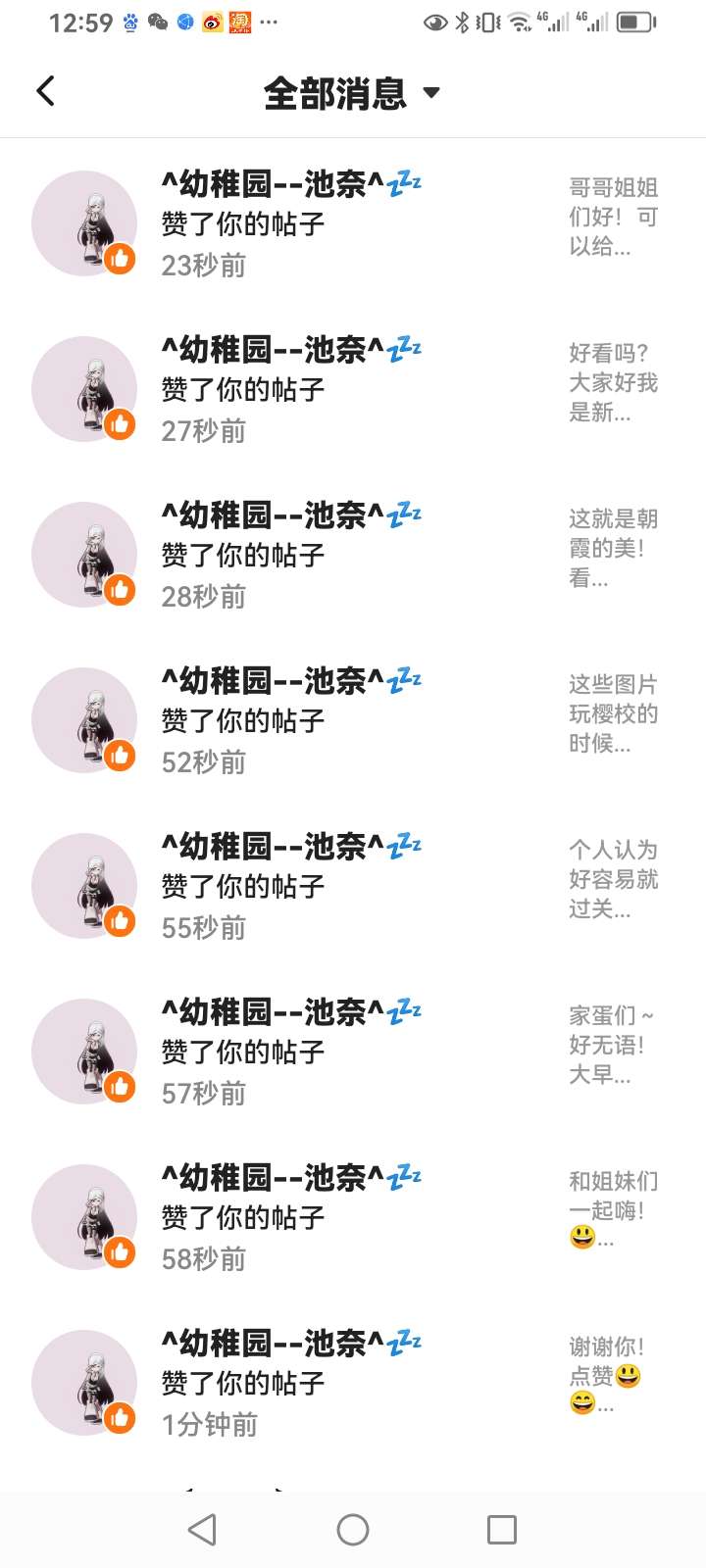The height and width of the screenshot is (1568, 706).
Task: Go back using the top-left arrow
Action: point(46,91)
